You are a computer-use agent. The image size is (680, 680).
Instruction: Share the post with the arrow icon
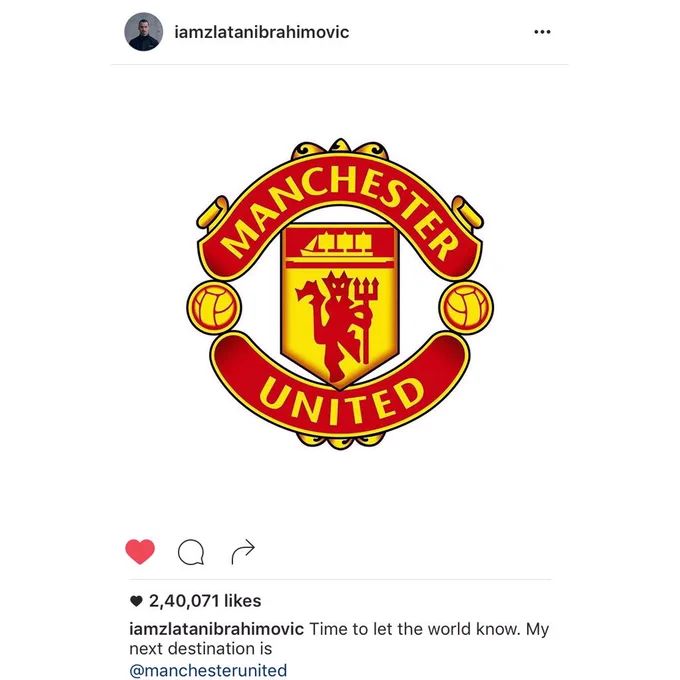(243, 552)
